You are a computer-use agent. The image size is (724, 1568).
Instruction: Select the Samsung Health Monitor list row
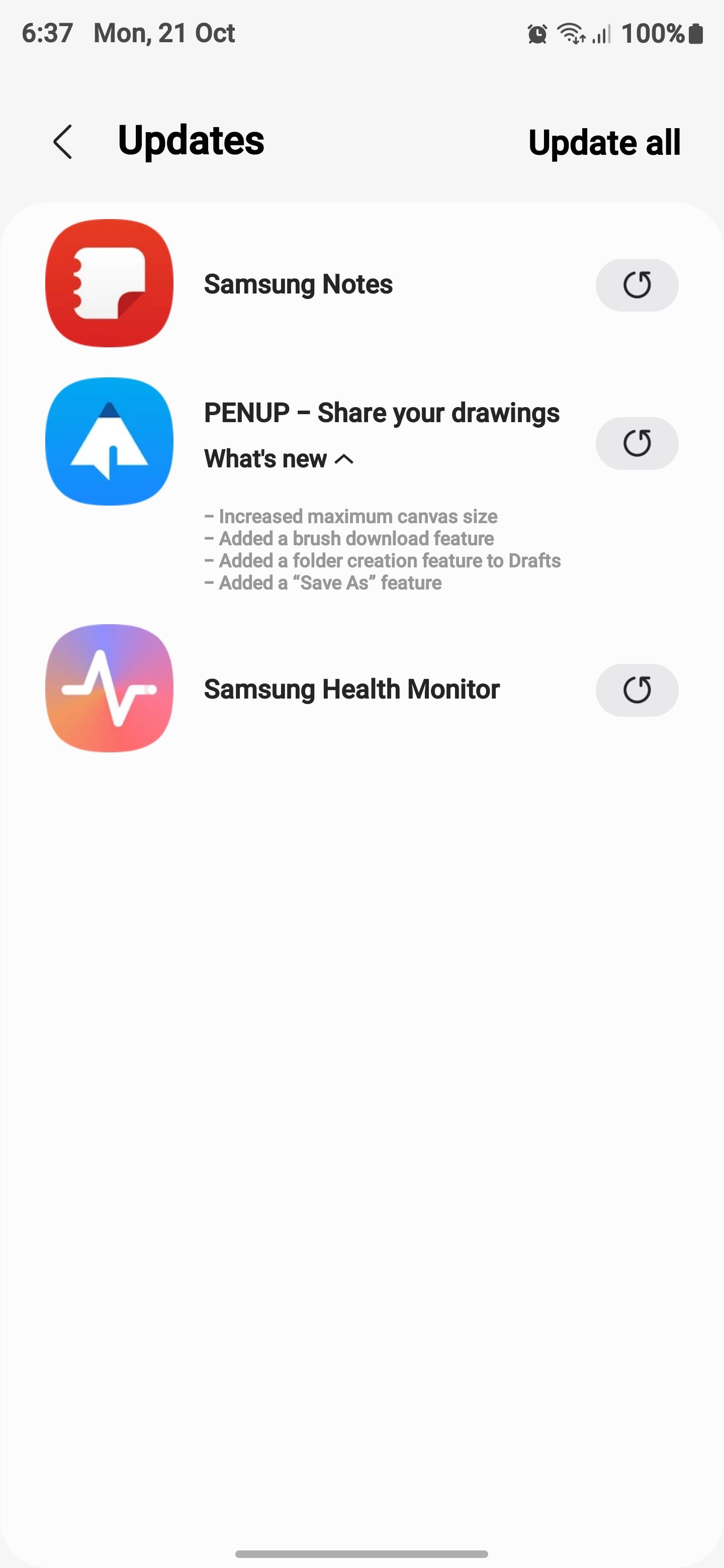[x=351, y=690]
